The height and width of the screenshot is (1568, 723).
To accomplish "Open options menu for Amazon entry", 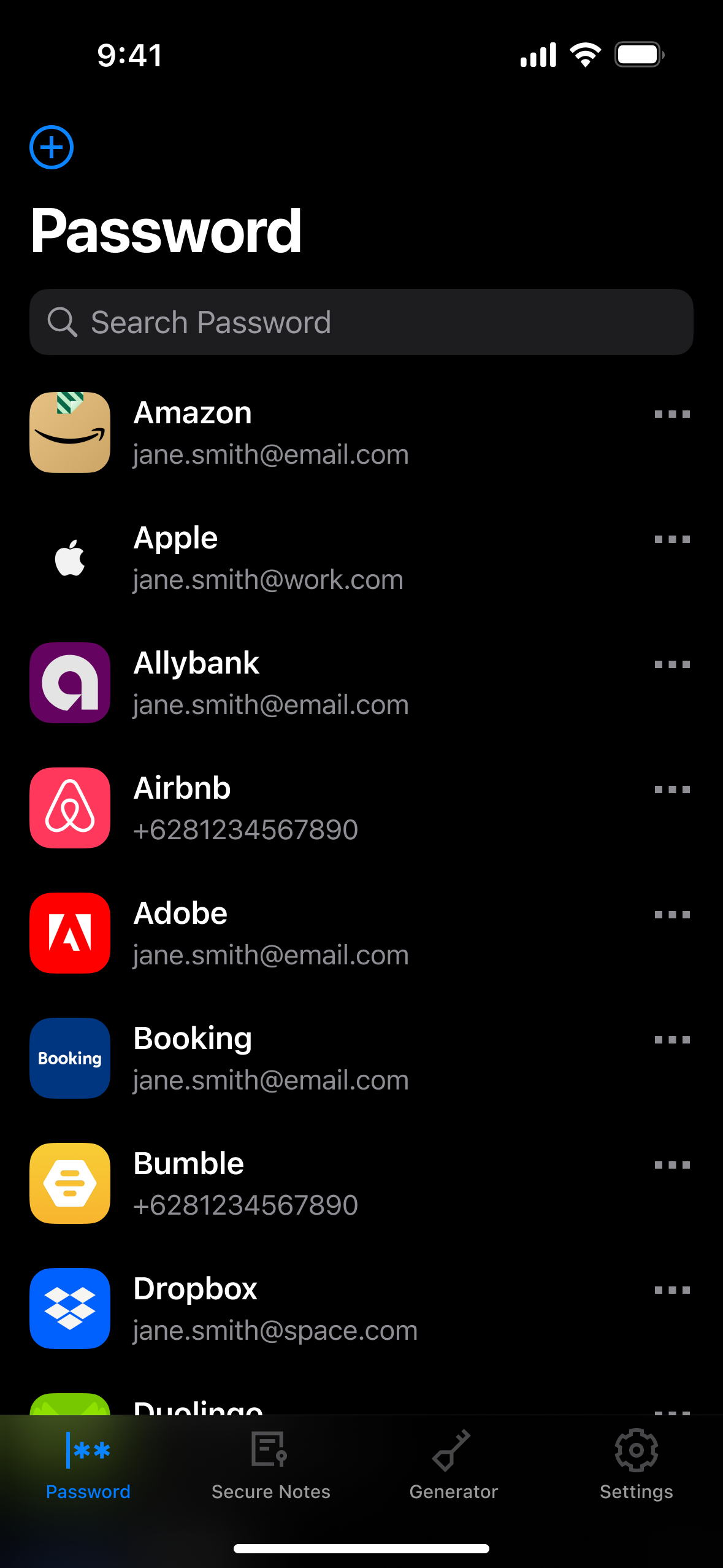I will click(671, 414).
